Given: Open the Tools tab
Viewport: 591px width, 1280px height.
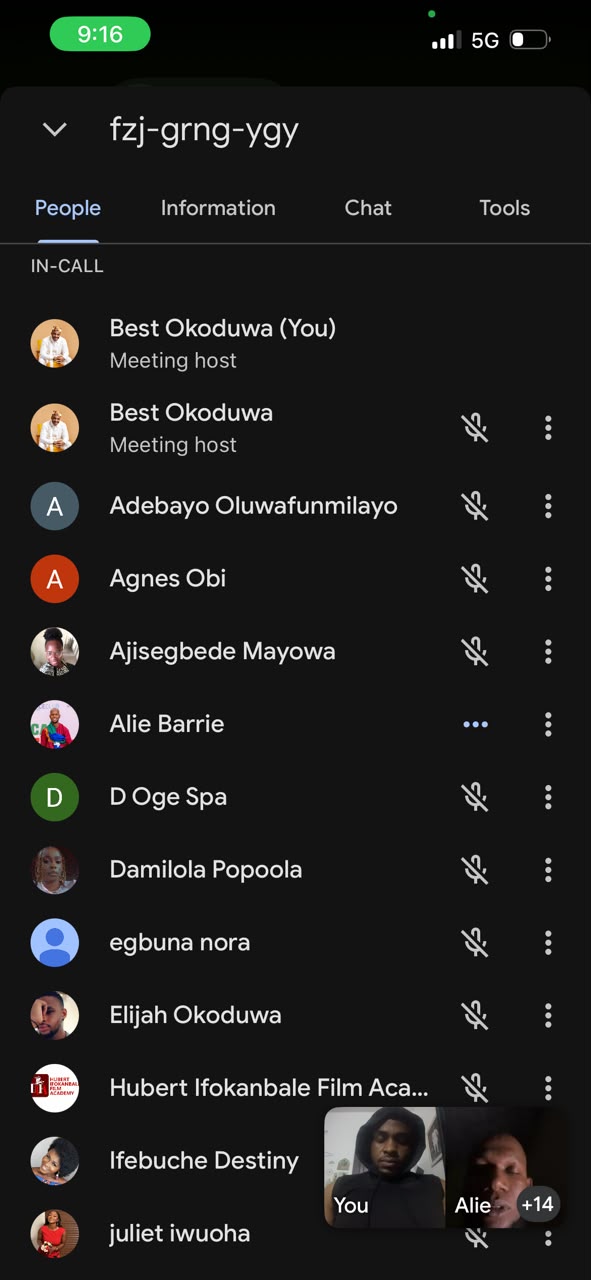Looking at the screenshot, I should click(504, 208).
